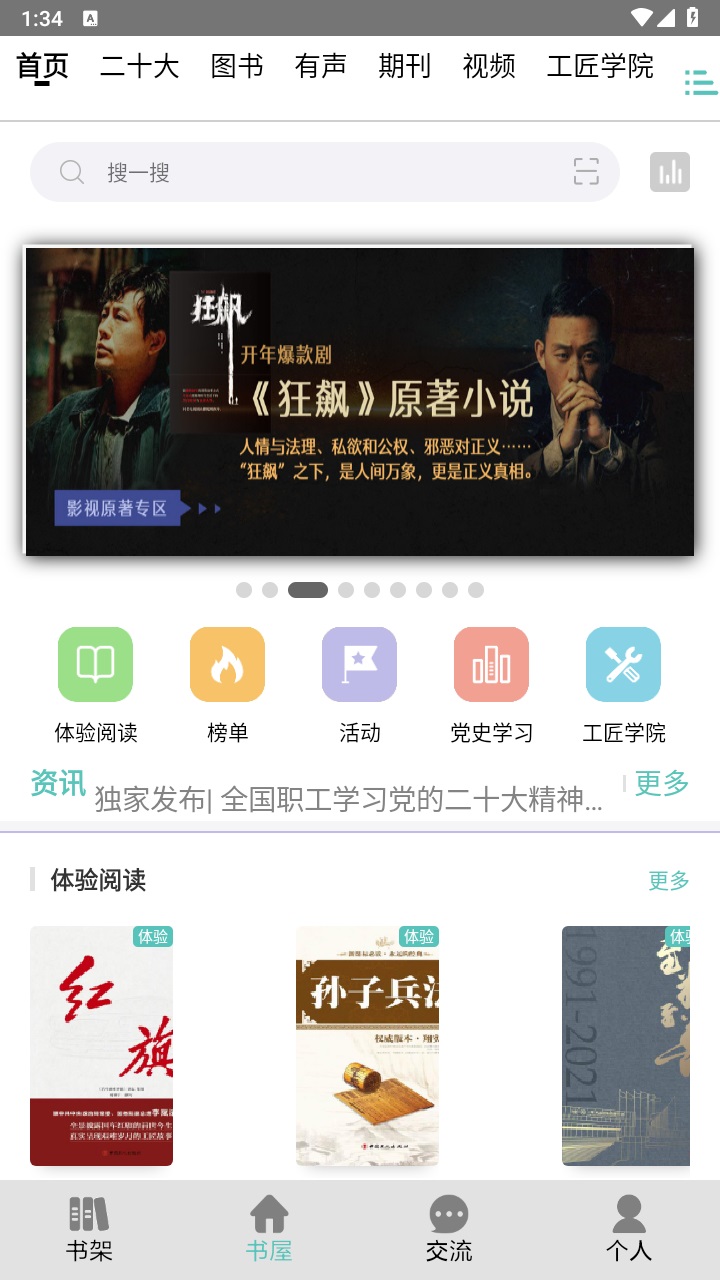Tap the category list icon top right
This screenshot has height=1280, width=720.
(699, 82)
